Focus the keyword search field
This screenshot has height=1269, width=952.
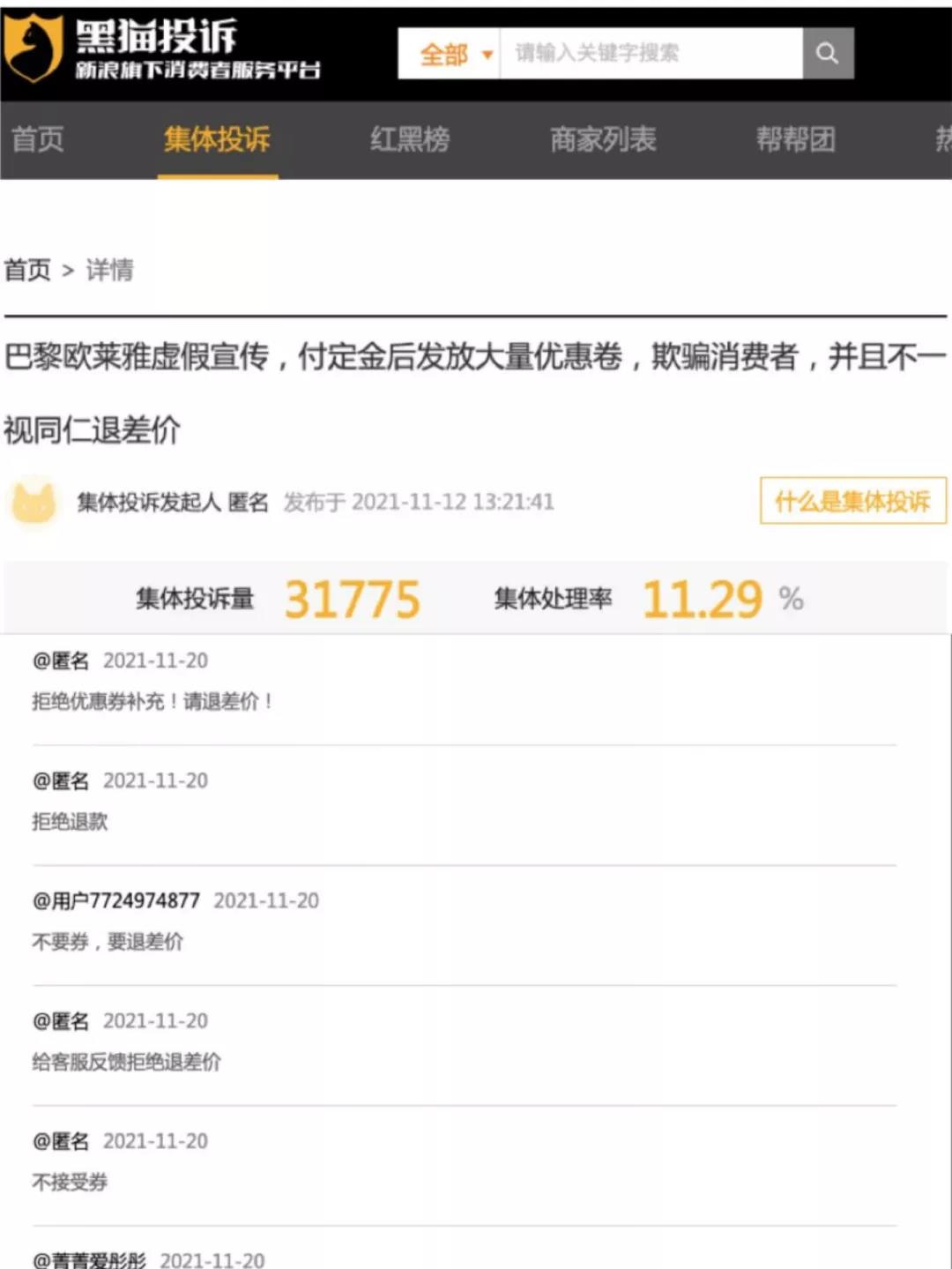(651, 53)
